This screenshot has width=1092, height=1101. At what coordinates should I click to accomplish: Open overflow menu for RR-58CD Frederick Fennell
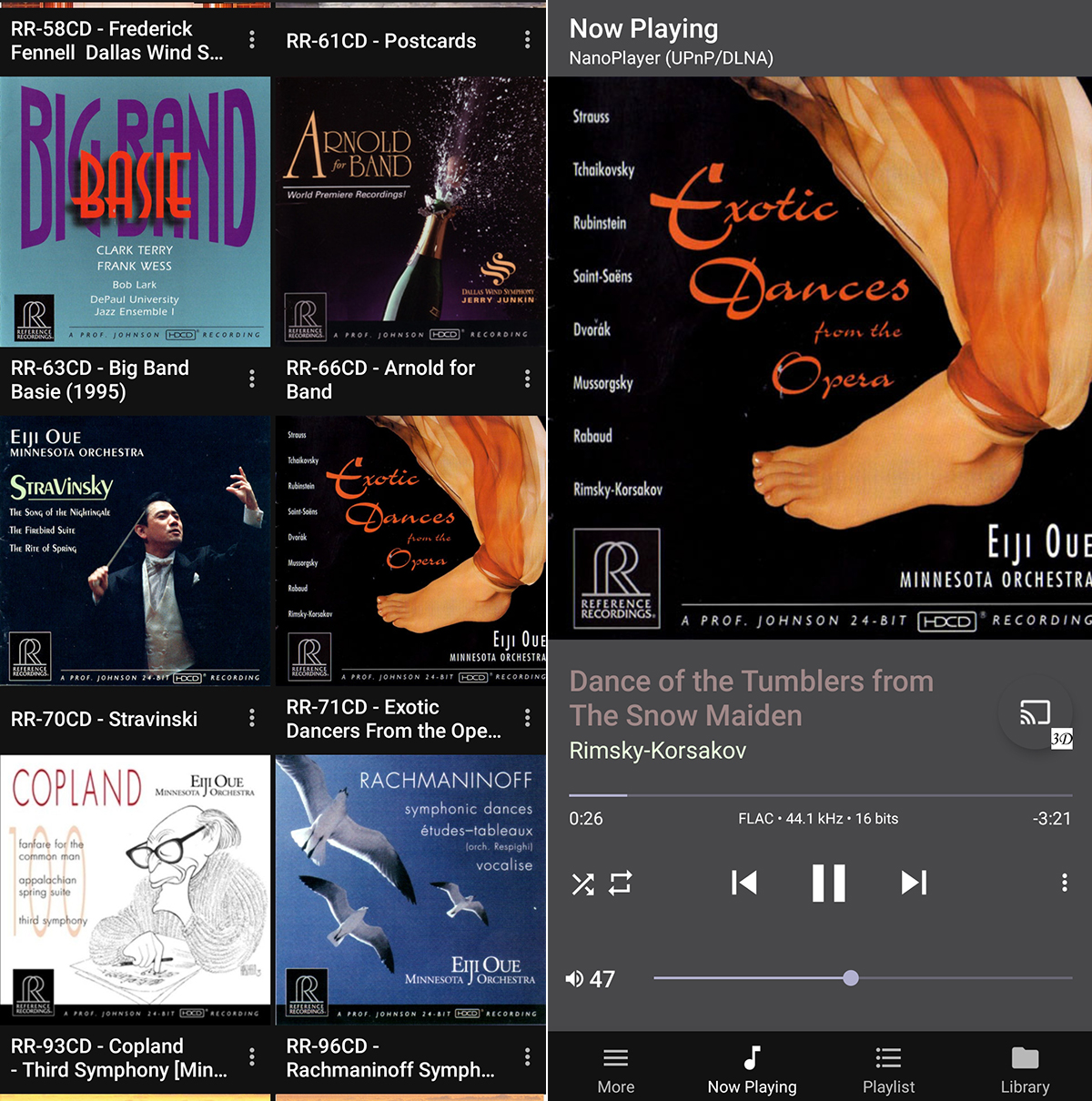[x=252, y=40]
